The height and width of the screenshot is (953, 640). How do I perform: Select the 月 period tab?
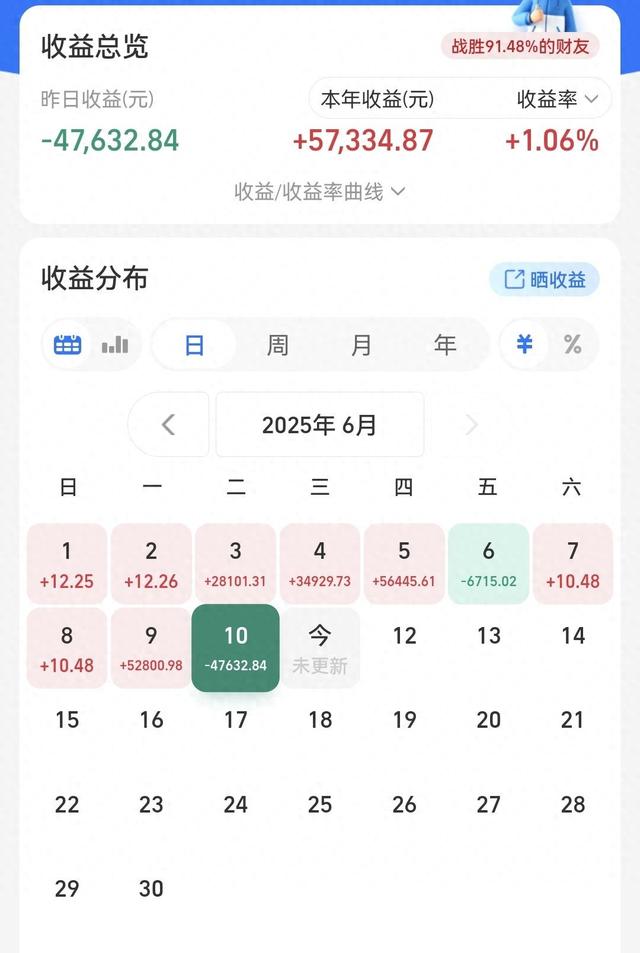pos(361,345)
